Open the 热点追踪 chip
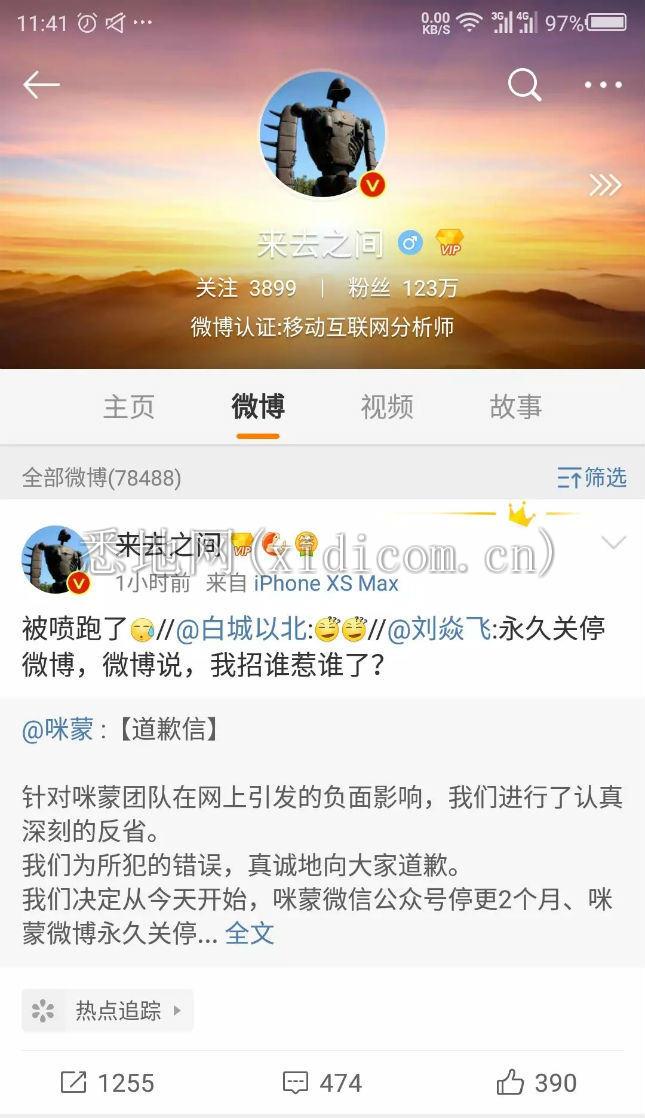Screen dimensions: 645x1118 click(108, 1011)
